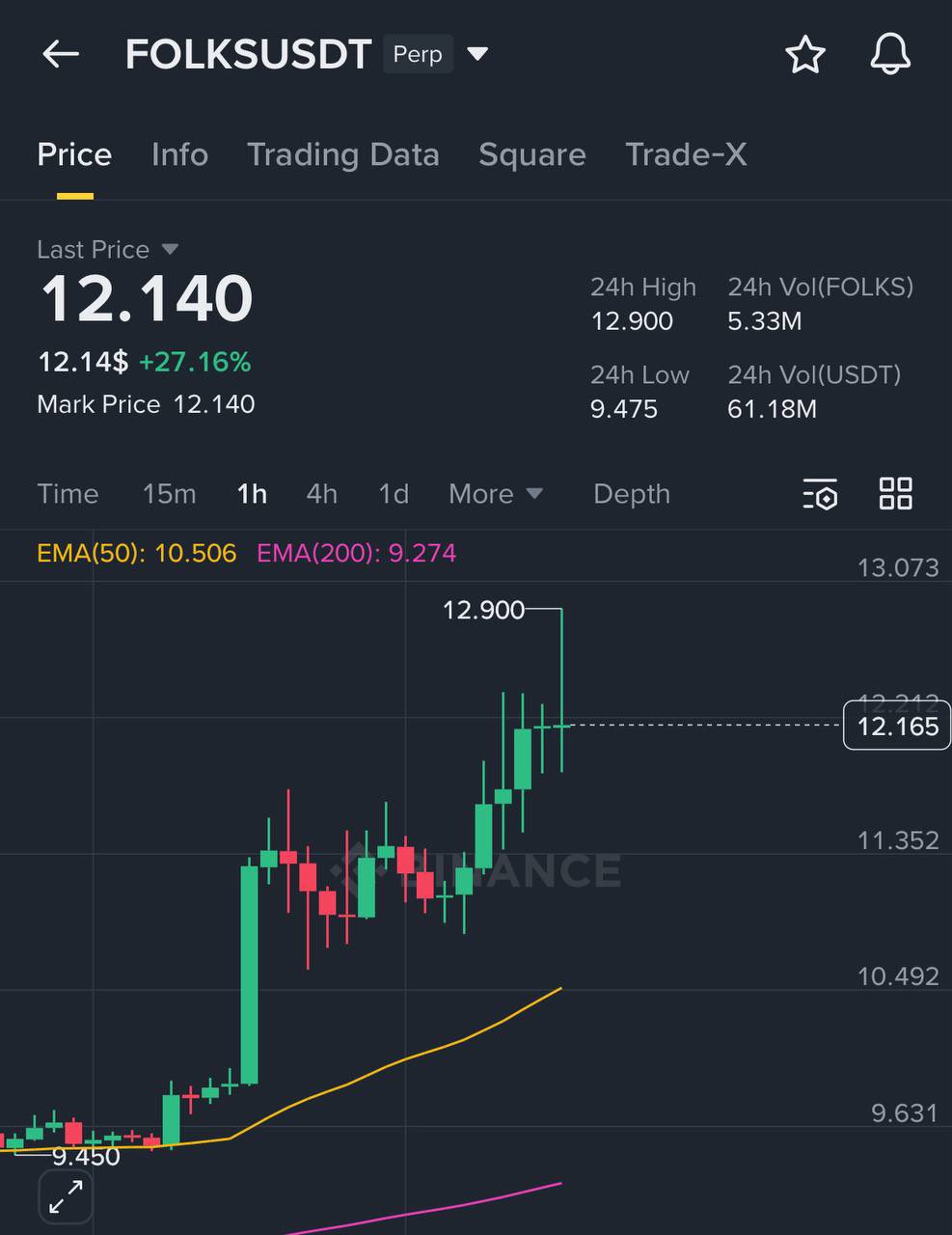The image size is (952, 1235).
Task: Show the Depth chart
Action: coord(631,494)
